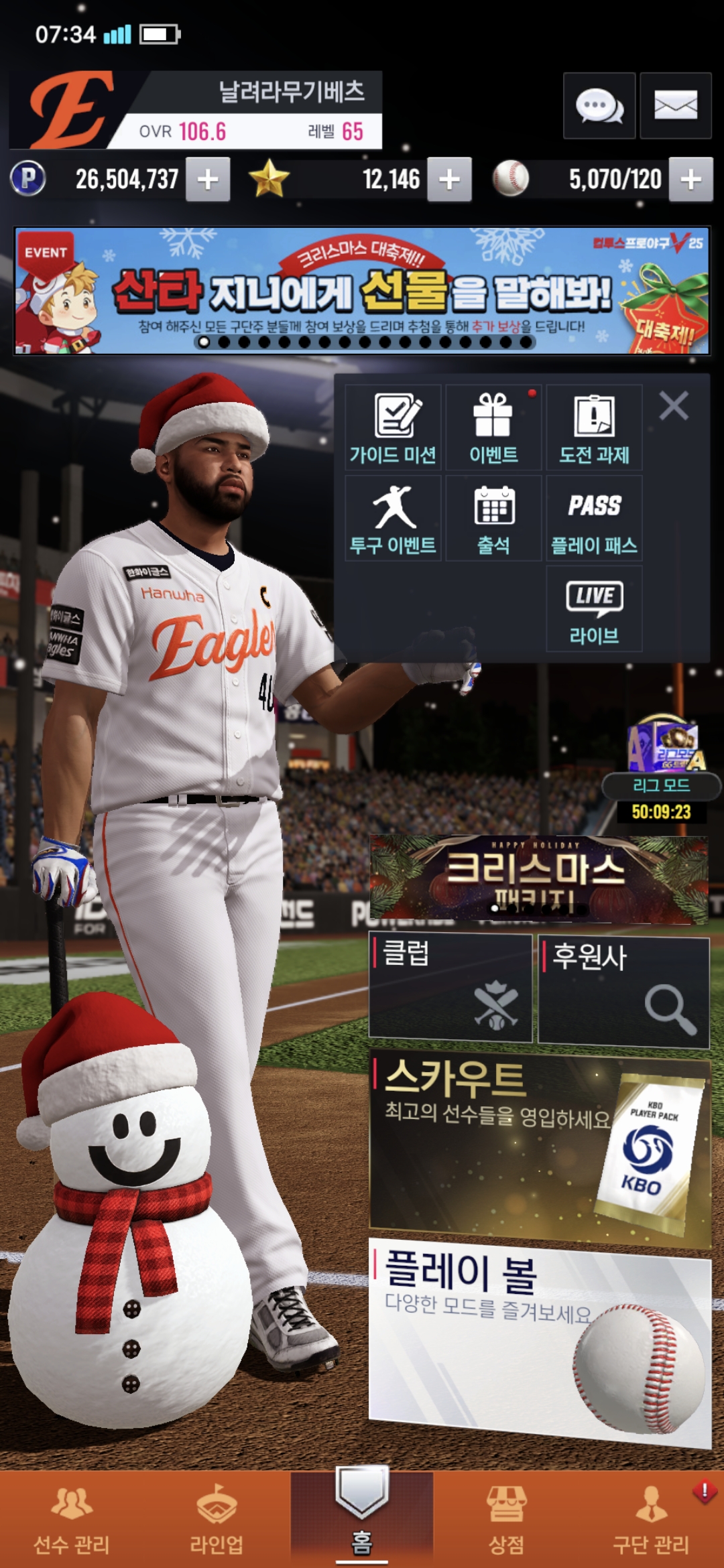Open the chat bubble icon
The image size is (724, 1568).
coord(599,106)
